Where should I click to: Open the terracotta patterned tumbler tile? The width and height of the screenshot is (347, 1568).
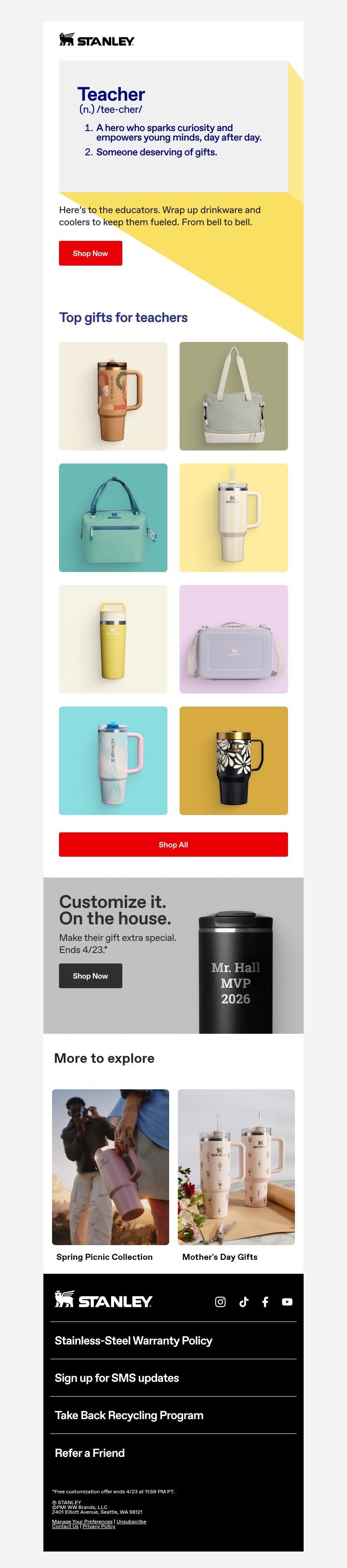113,396
